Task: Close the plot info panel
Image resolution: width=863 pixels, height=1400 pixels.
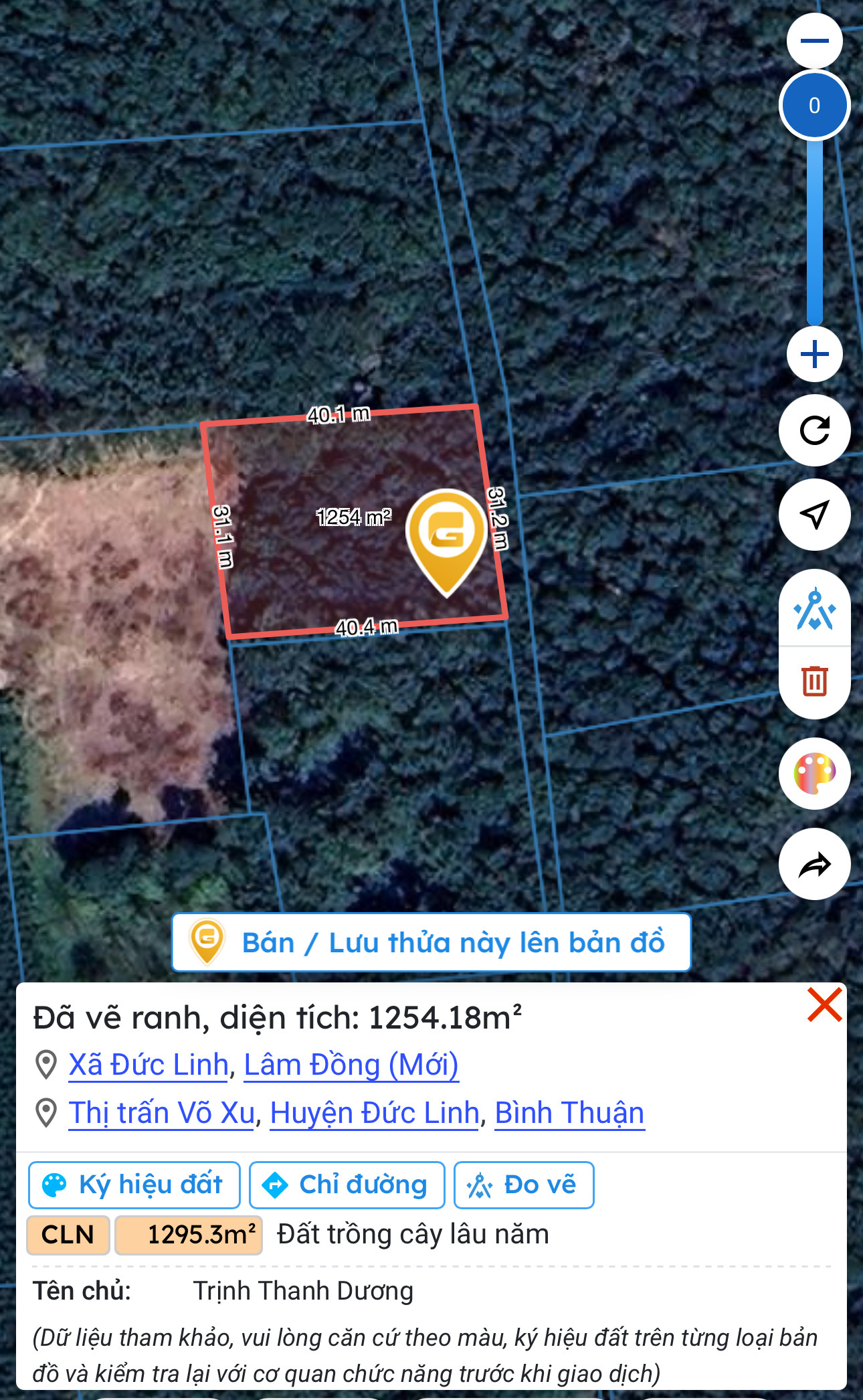Action: click(x=824, y=1004)
